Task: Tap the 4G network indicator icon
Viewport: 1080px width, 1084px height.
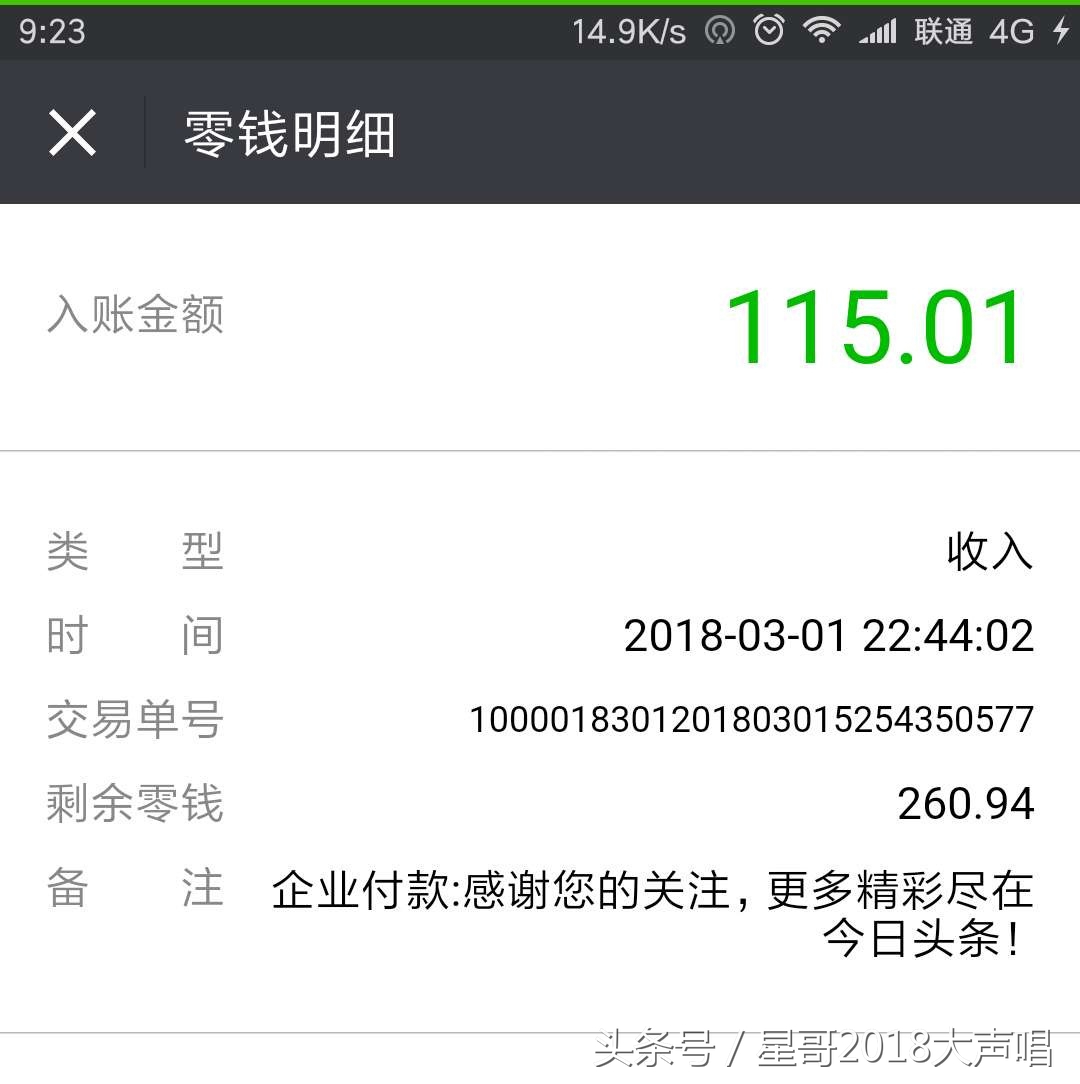Action: tap(1012, 31)
